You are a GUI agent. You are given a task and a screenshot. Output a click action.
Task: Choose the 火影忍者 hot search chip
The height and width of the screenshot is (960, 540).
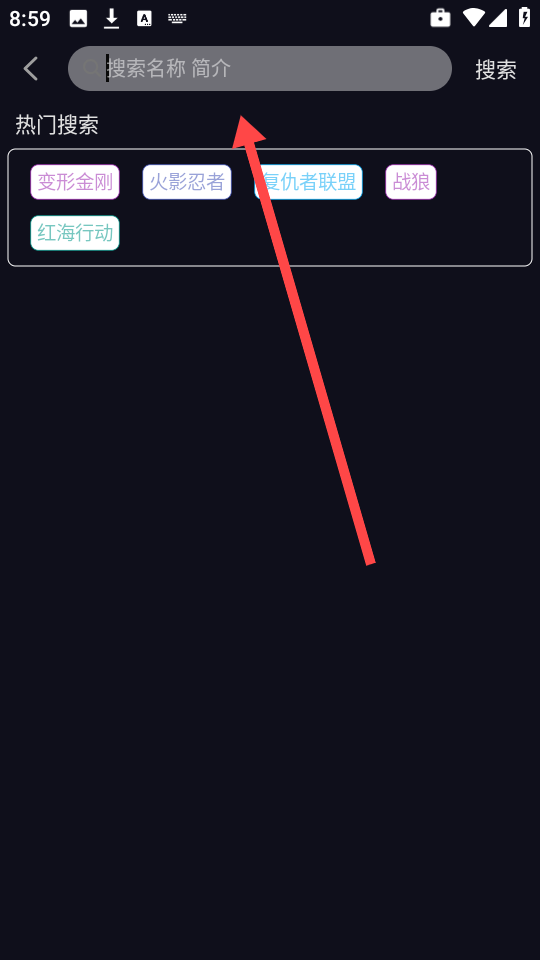[x=187, y=182]
